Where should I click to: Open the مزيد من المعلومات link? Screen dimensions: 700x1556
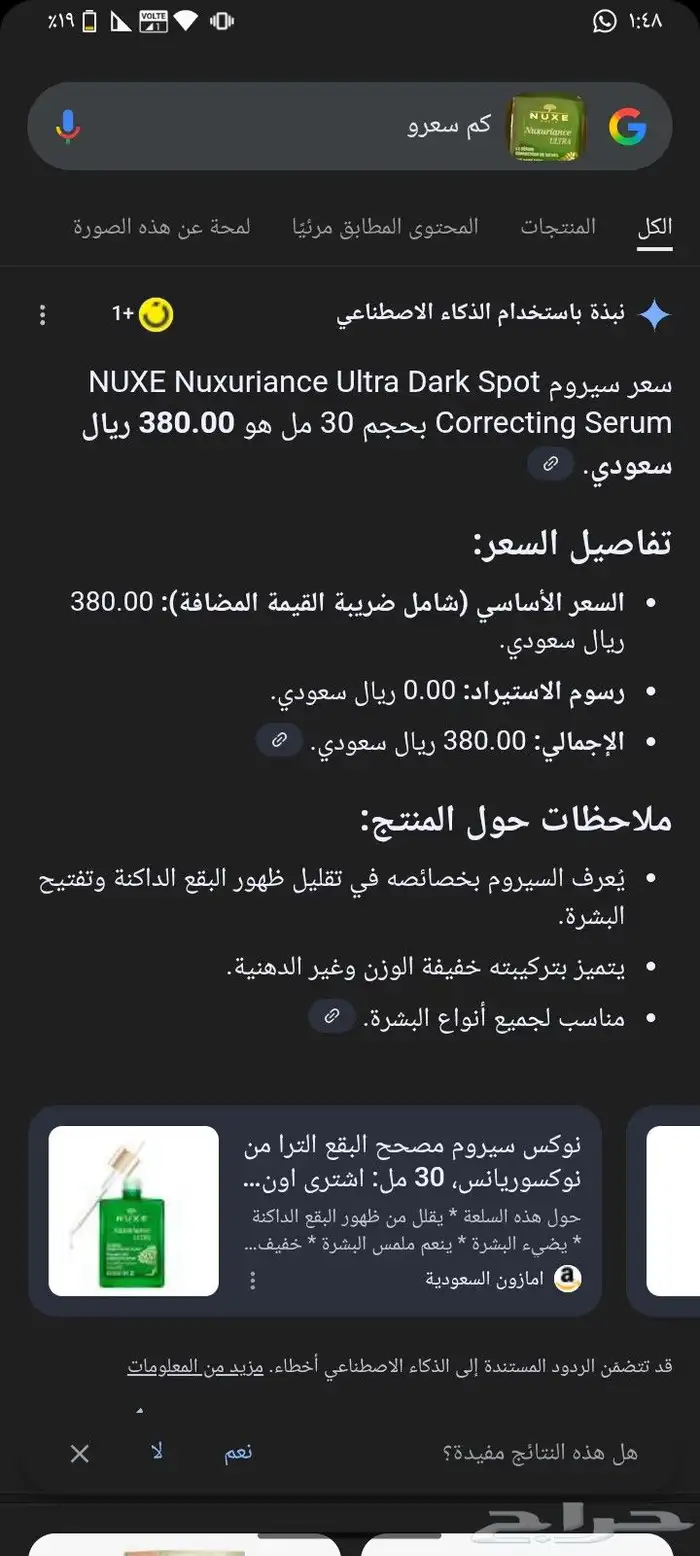196,1367
